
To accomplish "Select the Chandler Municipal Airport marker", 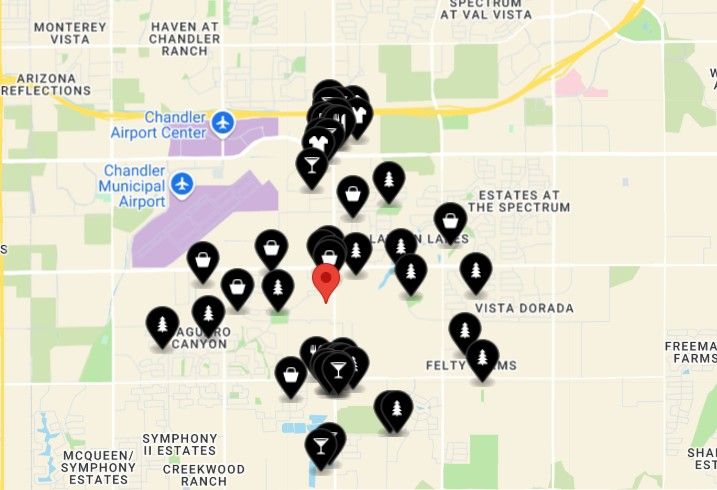I will 181,184.
